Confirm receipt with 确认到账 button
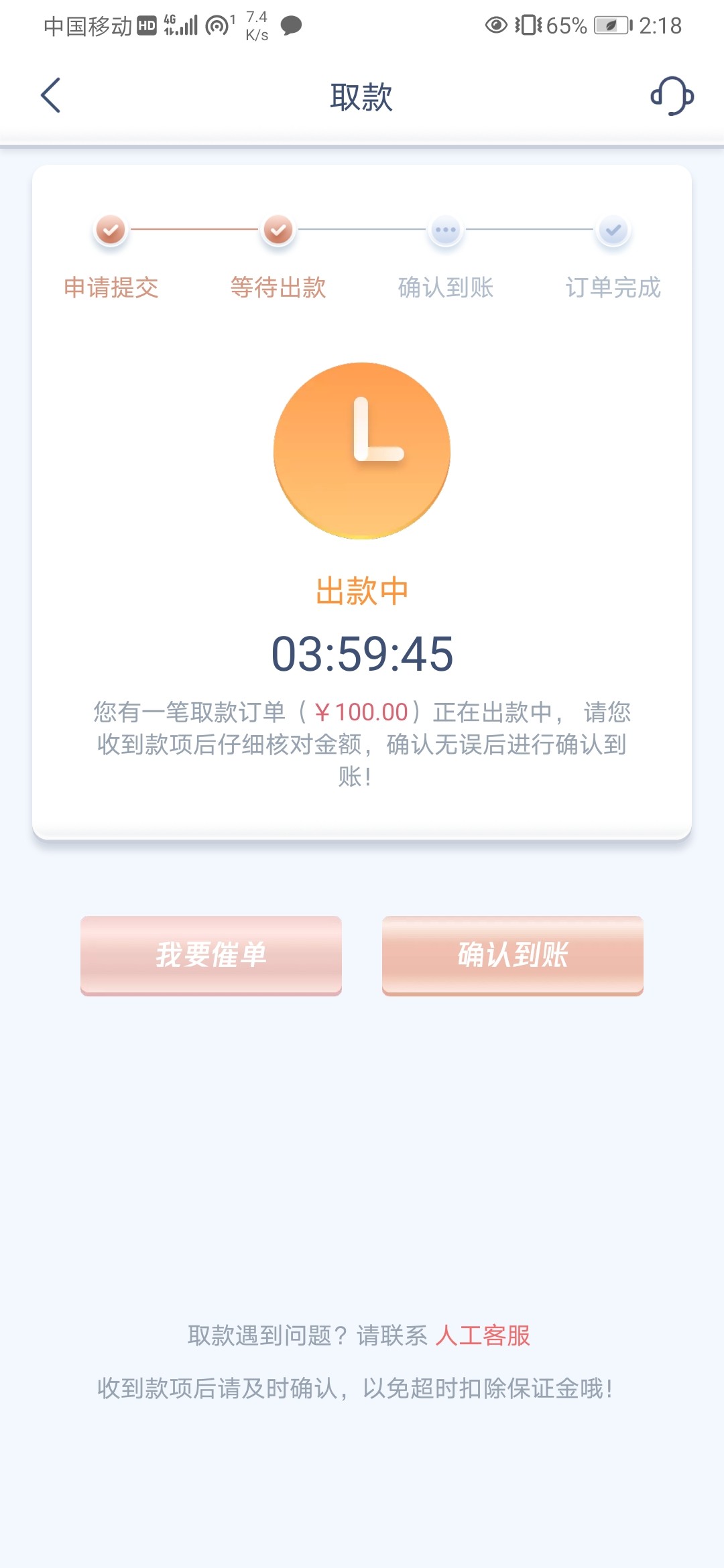The height and width of the screenshot is (1568, 724). [x=513, y=955]
